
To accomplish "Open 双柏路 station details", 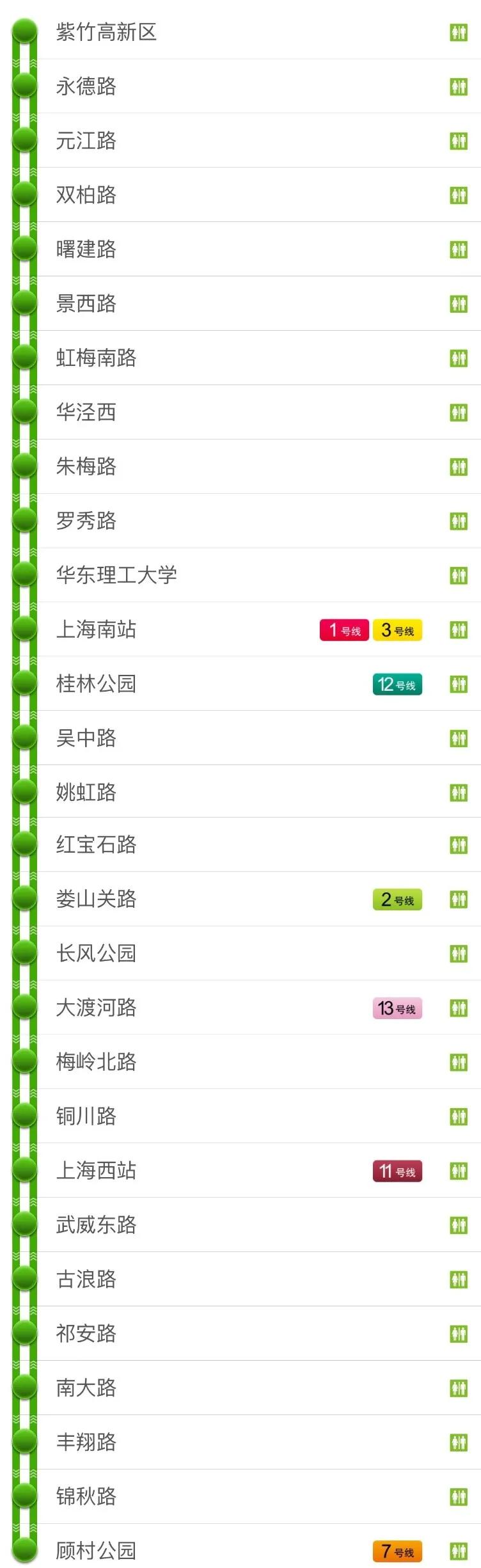I will point(86,195).
